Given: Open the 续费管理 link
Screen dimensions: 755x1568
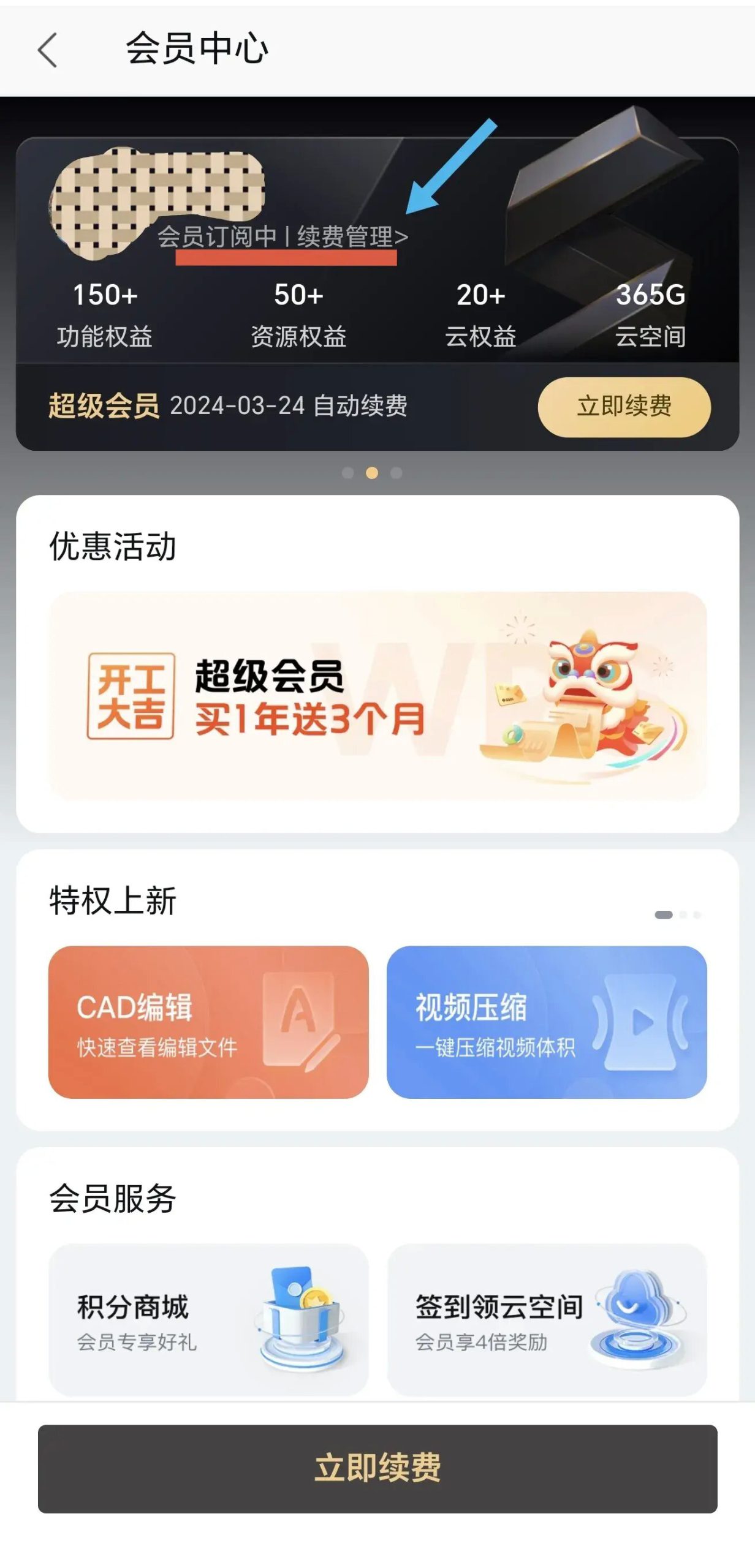Looking at the screenshot, I should pyautogui.click(x=352, y=236).
